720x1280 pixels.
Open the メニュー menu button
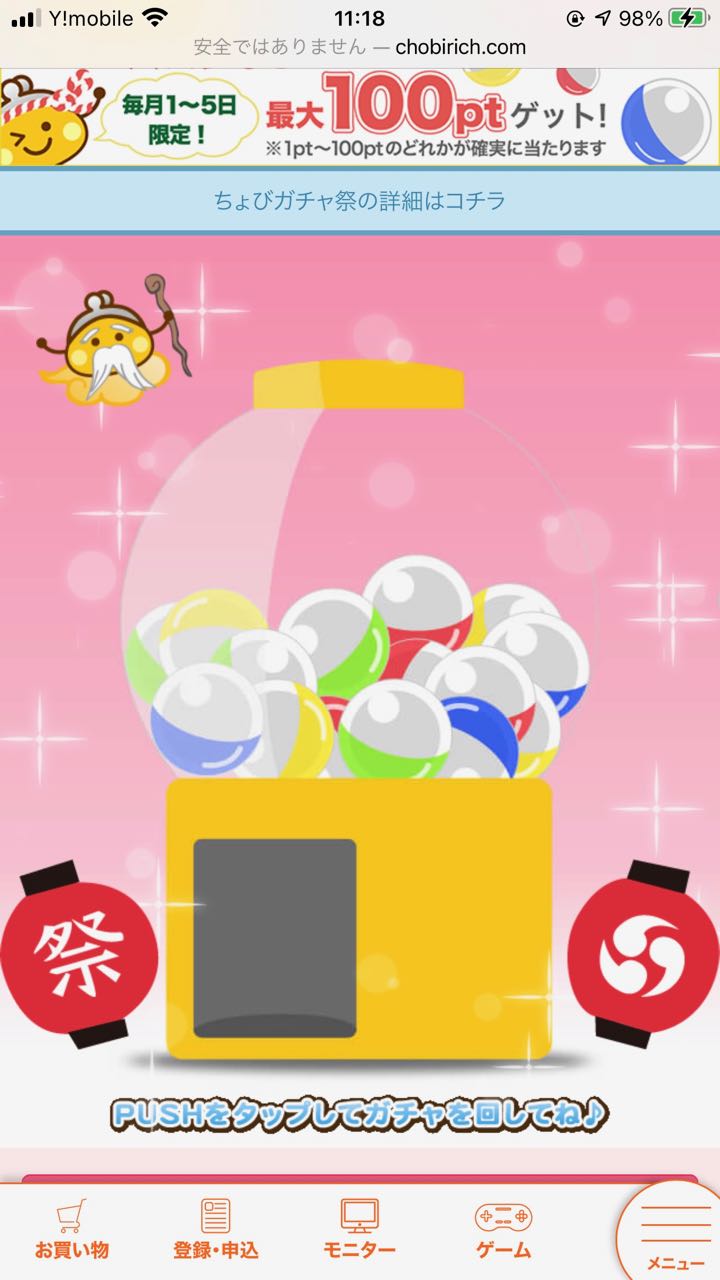coord(672,1236)
